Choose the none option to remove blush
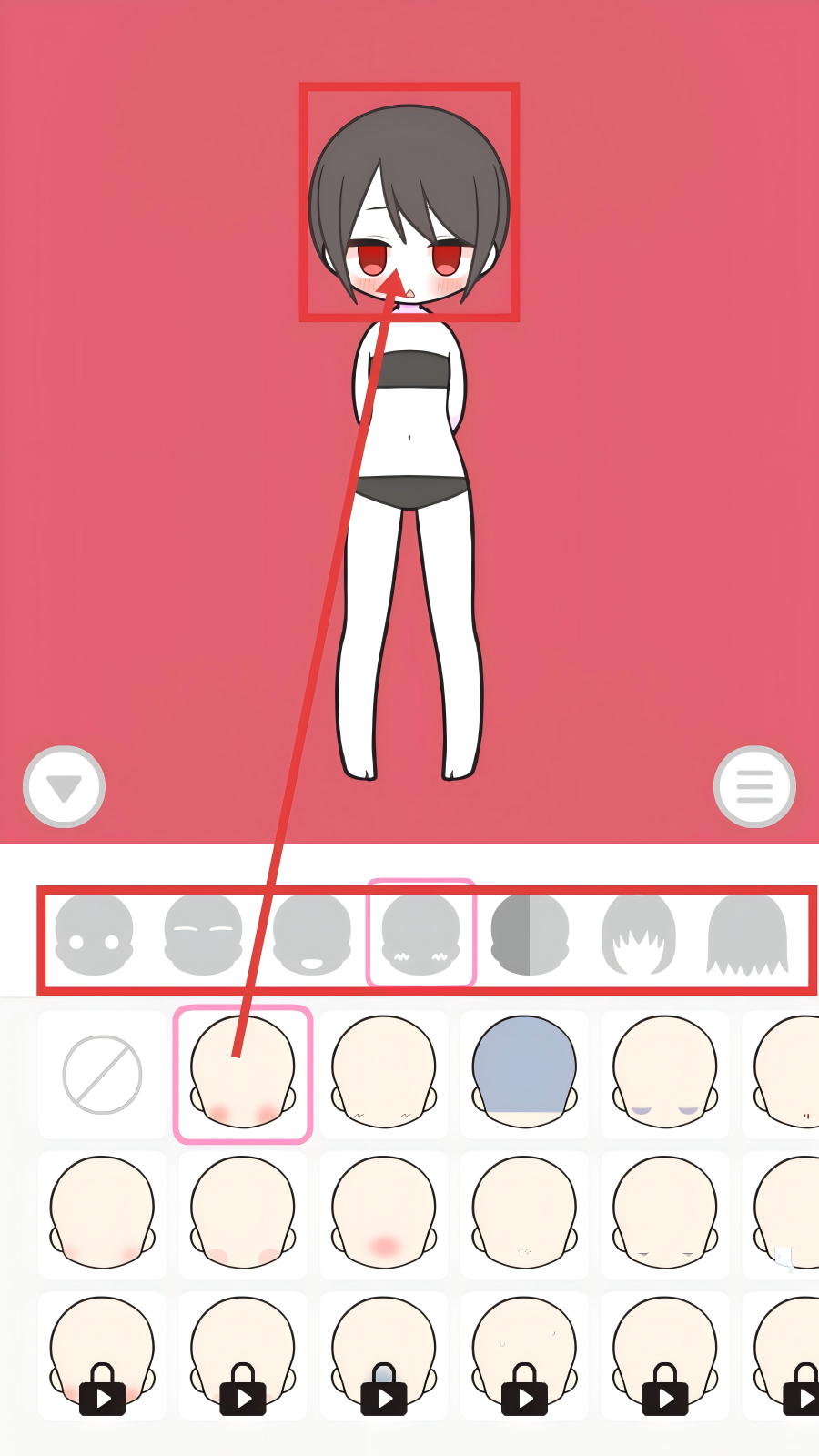Image resolution: width=819 pixels, height=1456 pixels. click(102, 1075)
